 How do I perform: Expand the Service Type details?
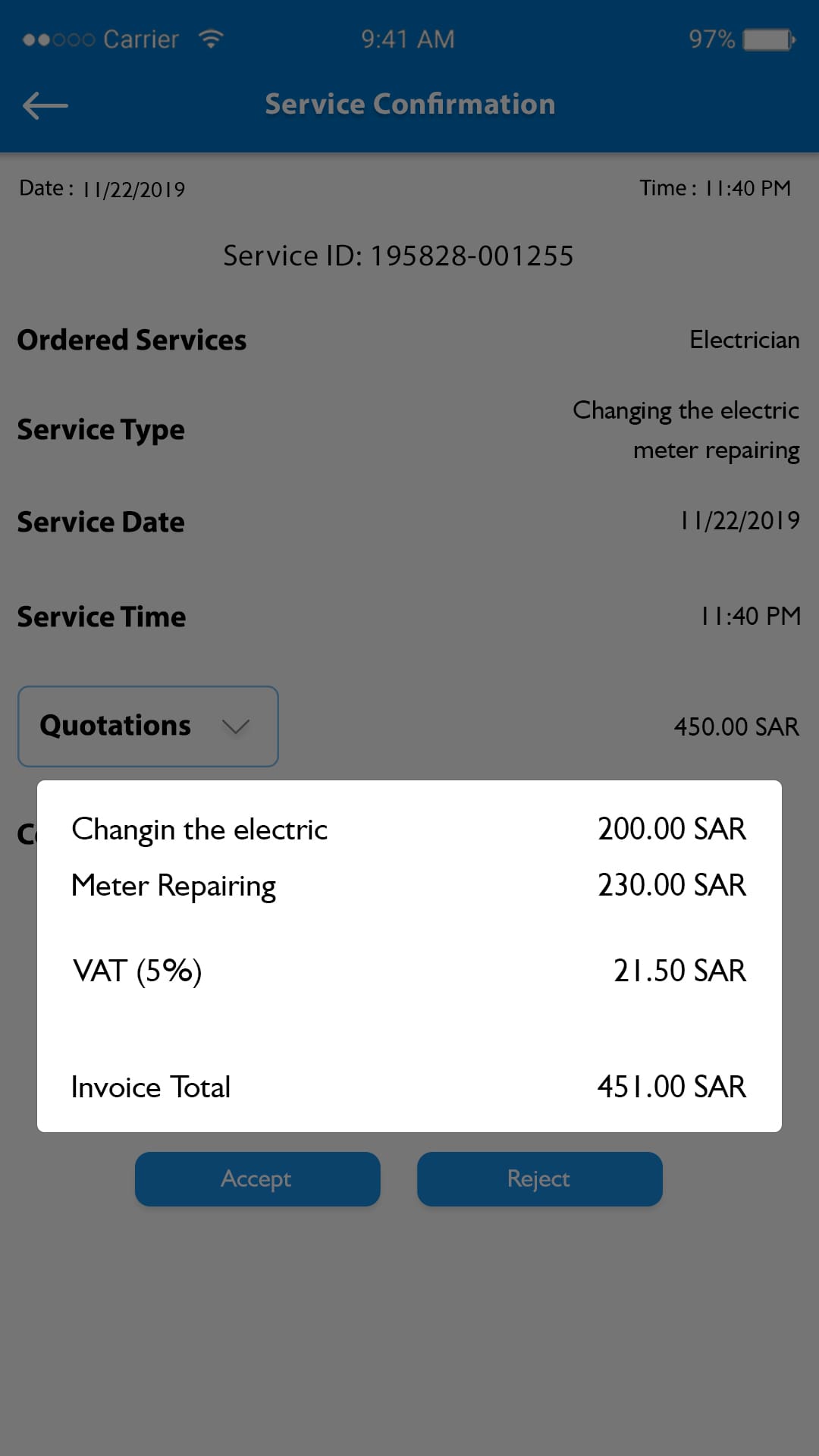pos(685,429)
